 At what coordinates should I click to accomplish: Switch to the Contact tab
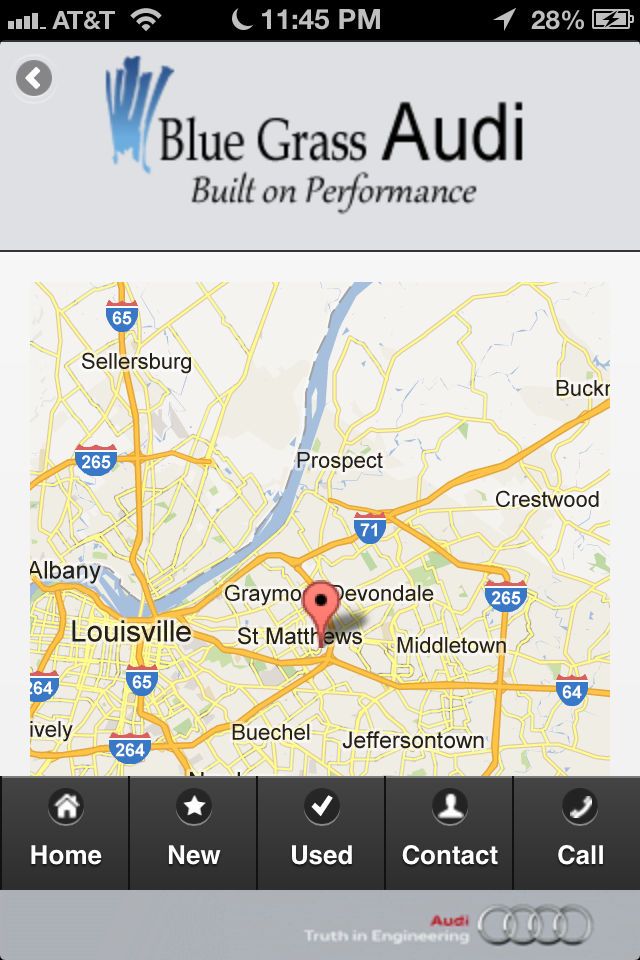449,832
